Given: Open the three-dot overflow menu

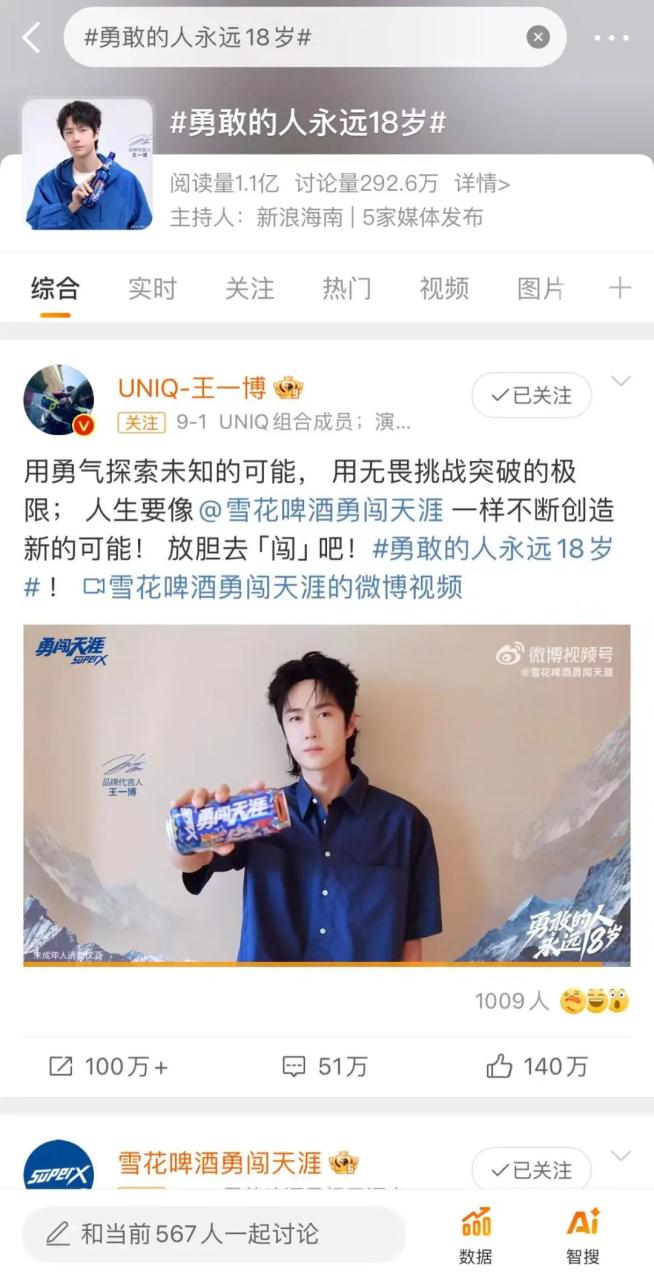Looking at the screenshot, I should [x=611, y=38].
